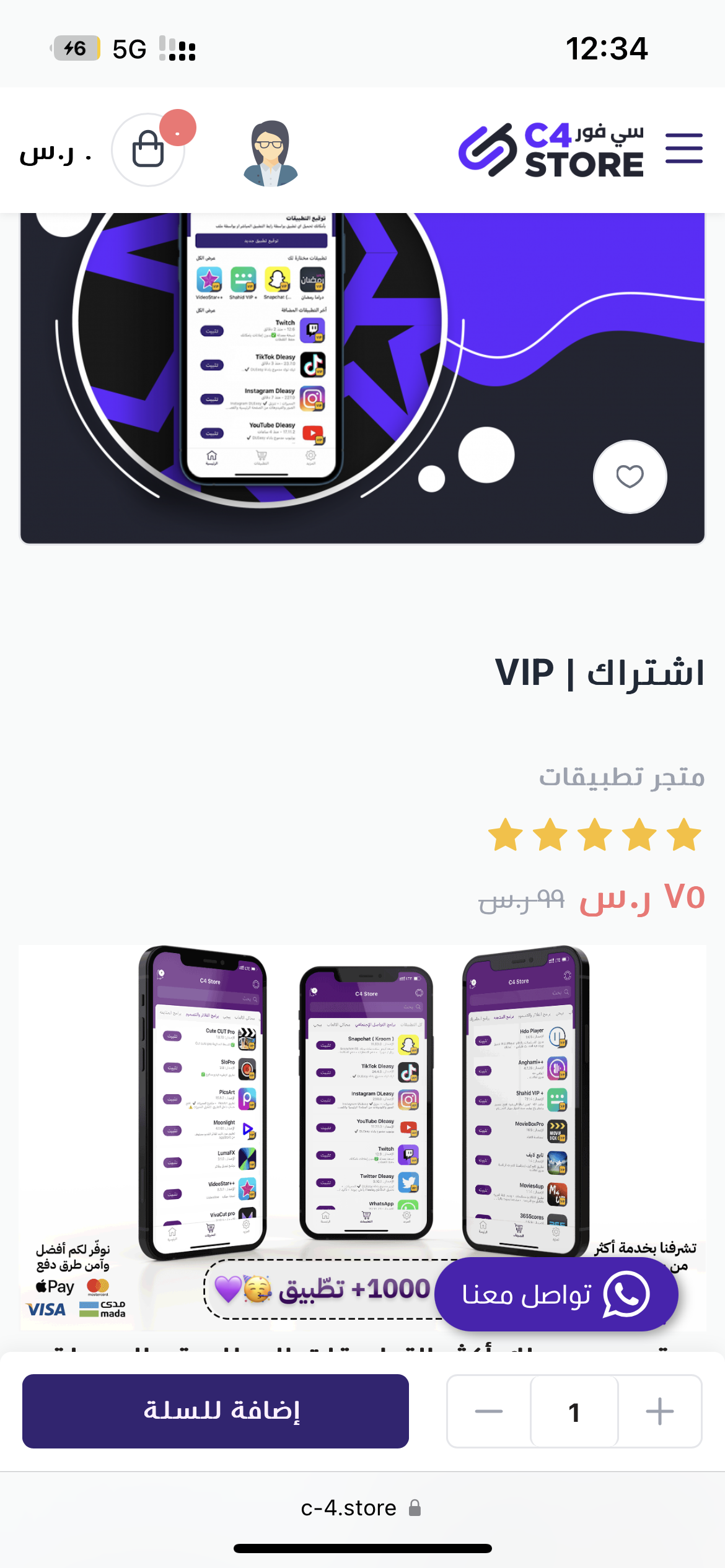
Task: Decrease quantity with minus button
Action: 488,1411
